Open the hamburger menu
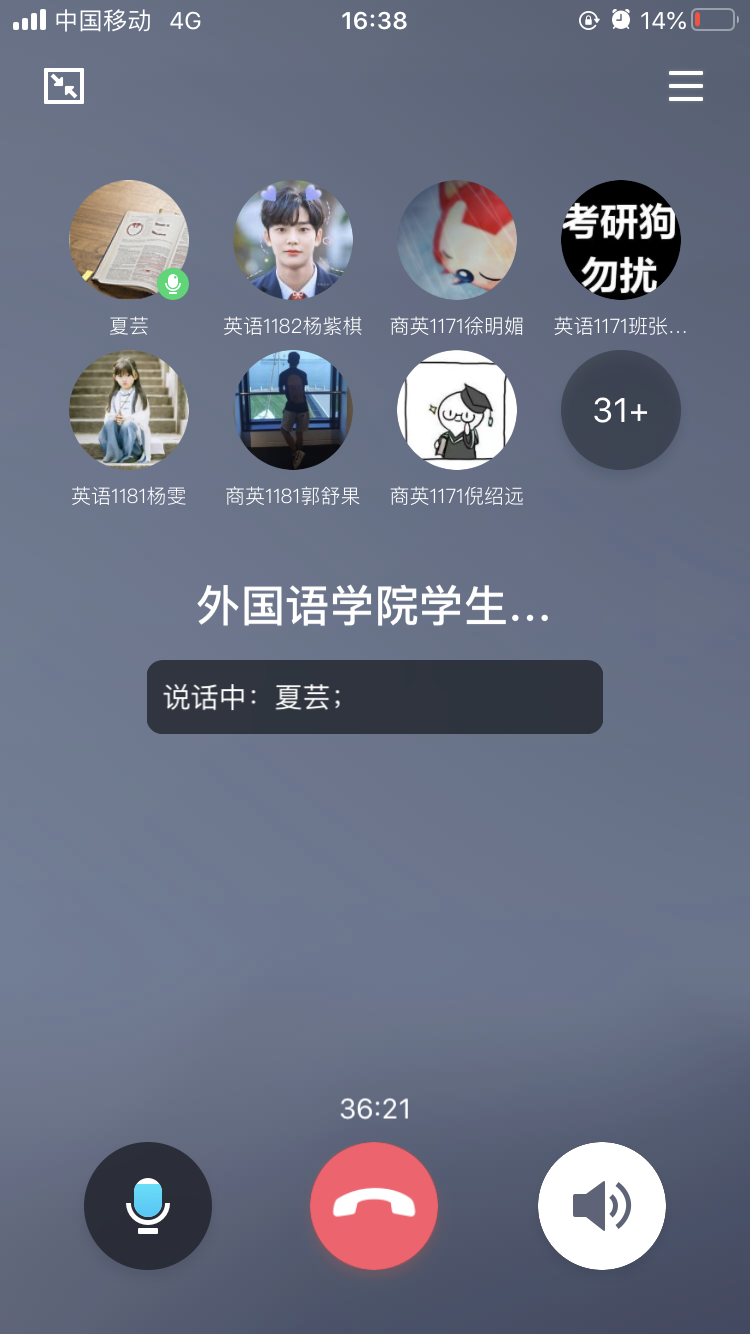 click(686, 87)
